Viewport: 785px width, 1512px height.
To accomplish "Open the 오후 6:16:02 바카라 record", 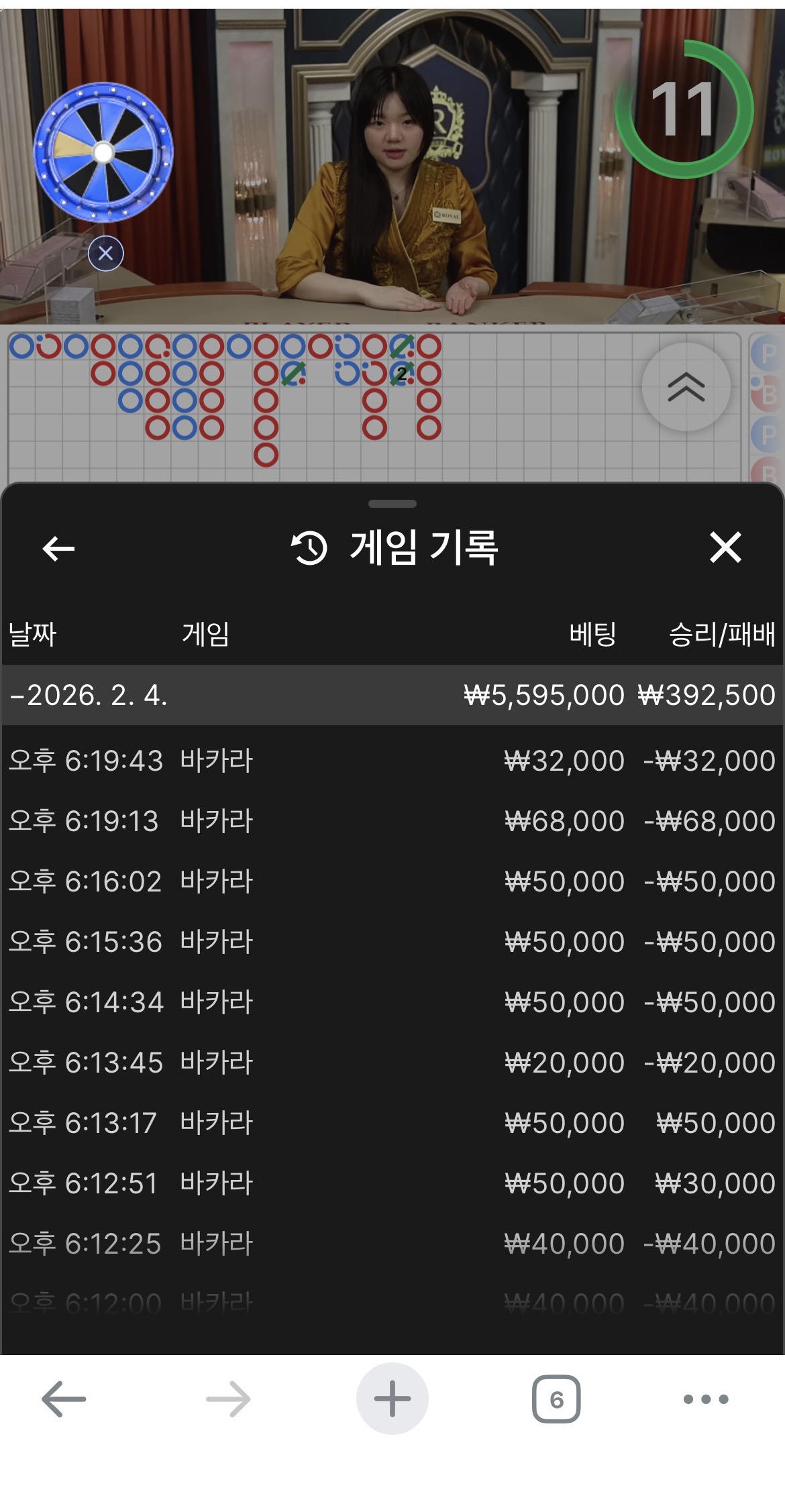I will 392,881.
